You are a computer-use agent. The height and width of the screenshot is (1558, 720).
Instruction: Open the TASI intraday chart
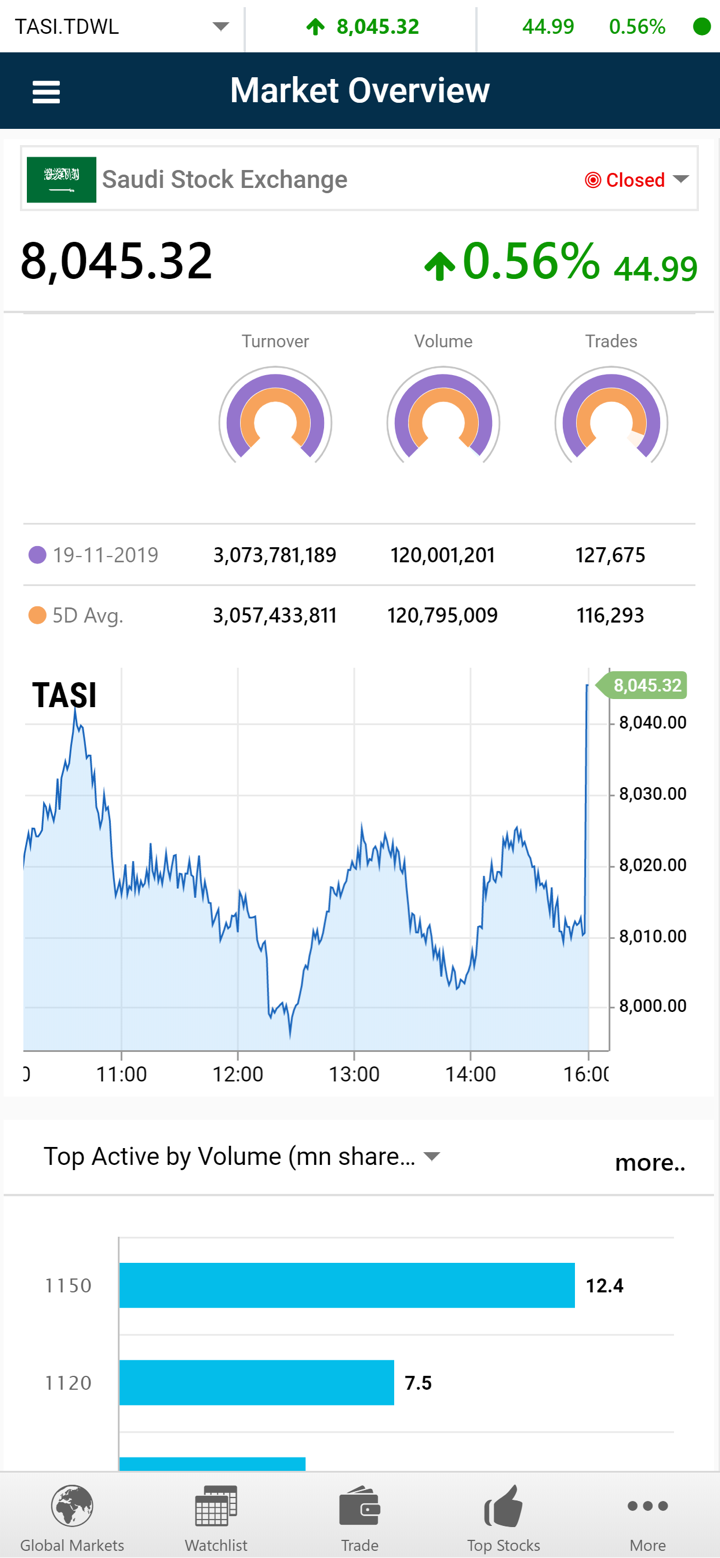click(x=315, y=870)
